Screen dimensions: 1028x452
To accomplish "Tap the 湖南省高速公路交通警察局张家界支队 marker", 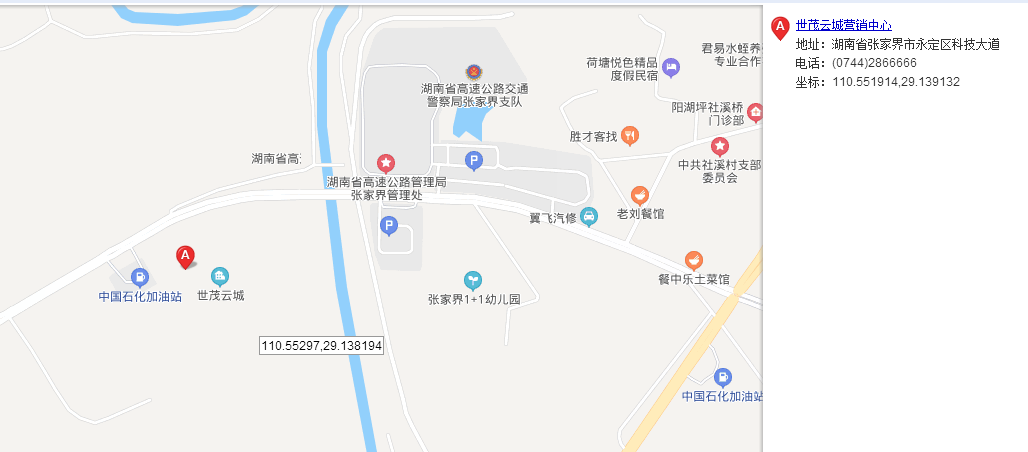I will pos(473,72).
